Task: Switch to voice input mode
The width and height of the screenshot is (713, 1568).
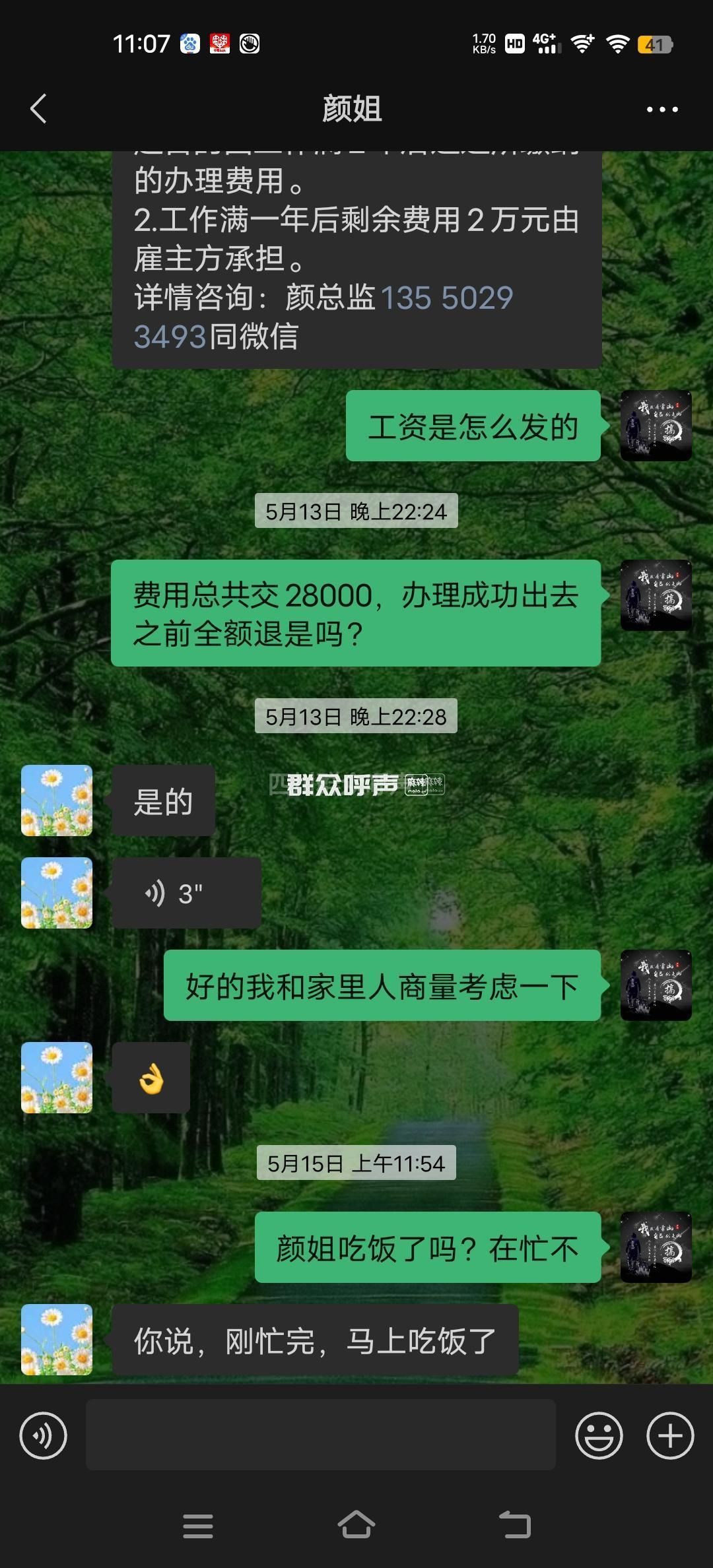Action: [x=44, y=1435]
